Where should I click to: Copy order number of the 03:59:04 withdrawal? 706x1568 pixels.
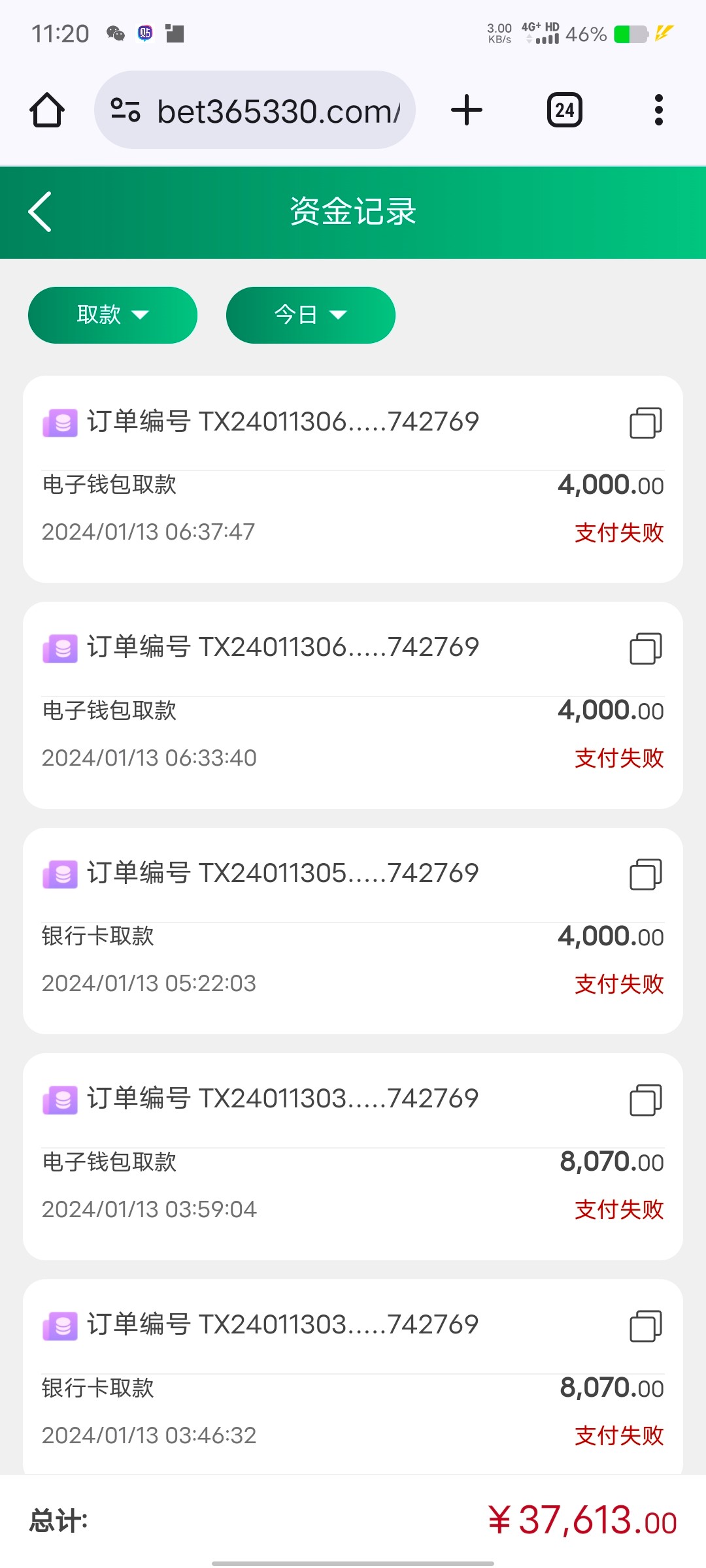(x=645, y=1100)
